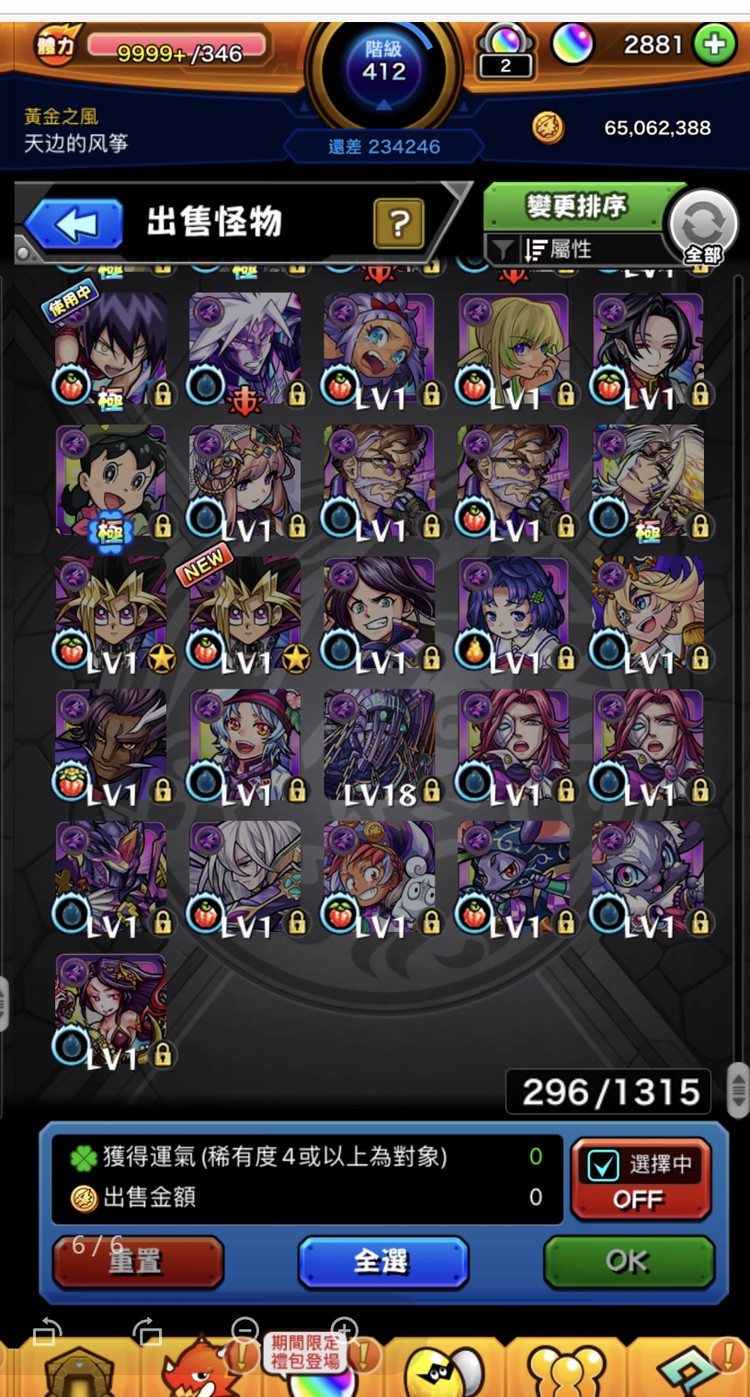Tap the monster with the fire icon
The width and height of the screenshot is (750, 1397).
pyautogui.click(x=514, y=612)
